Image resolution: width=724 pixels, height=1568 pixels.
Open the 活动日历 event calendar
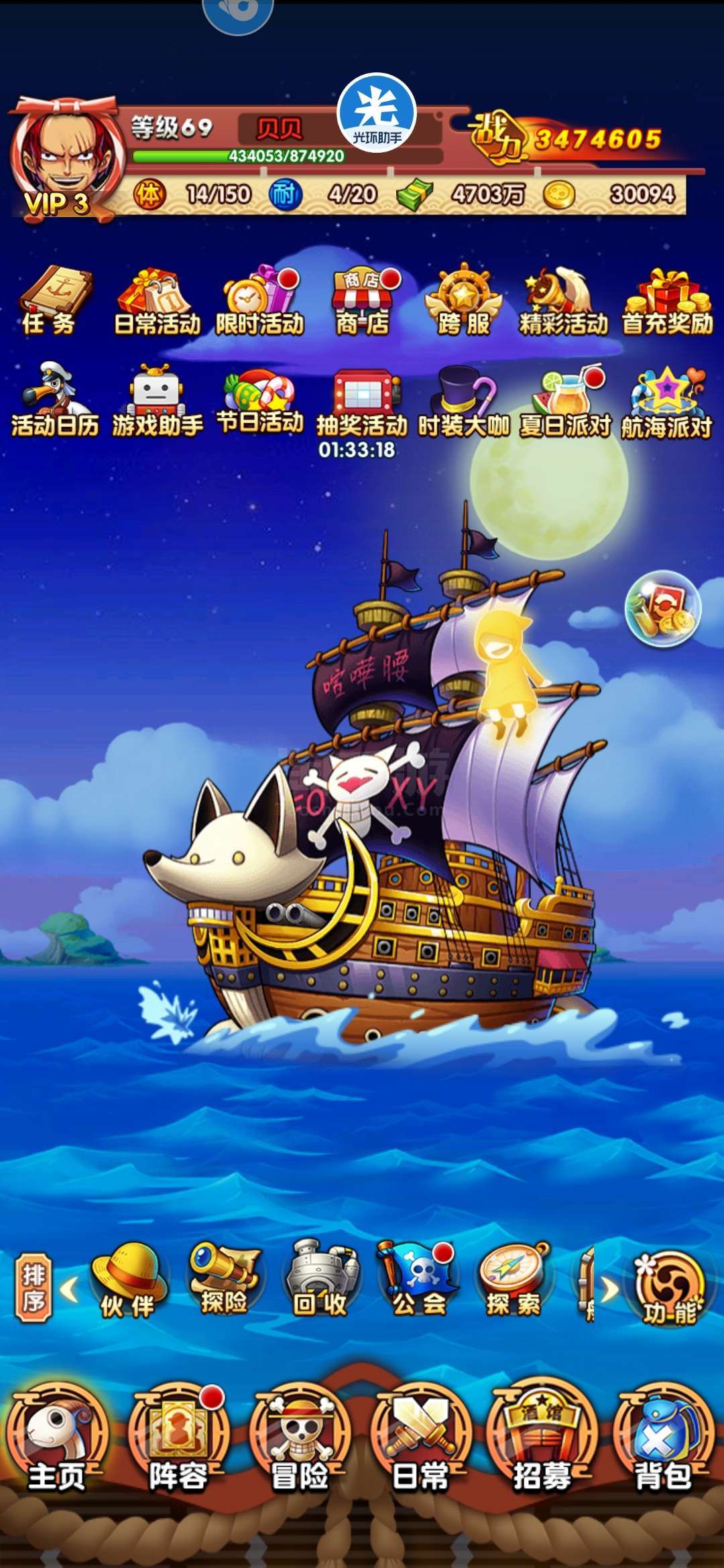tap(55, 400)
